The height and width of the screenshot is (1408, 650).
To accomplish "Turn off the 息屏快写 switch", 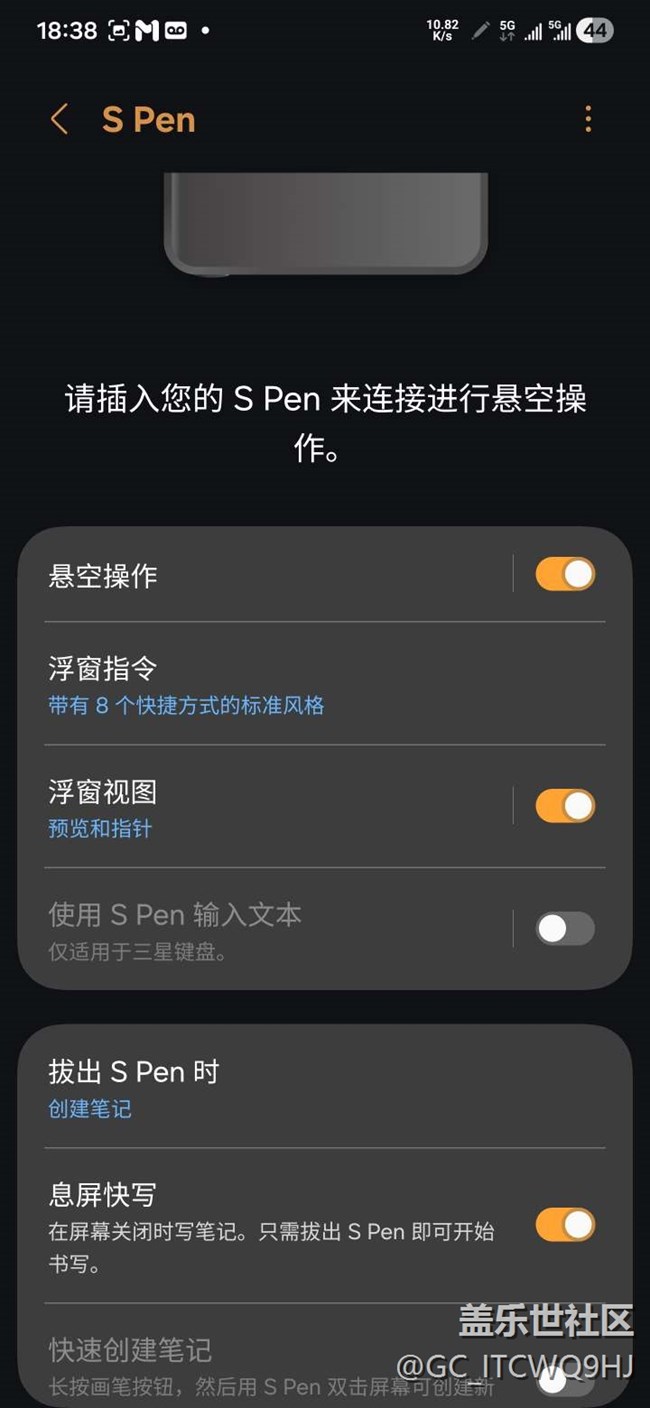I will 565,1225.
